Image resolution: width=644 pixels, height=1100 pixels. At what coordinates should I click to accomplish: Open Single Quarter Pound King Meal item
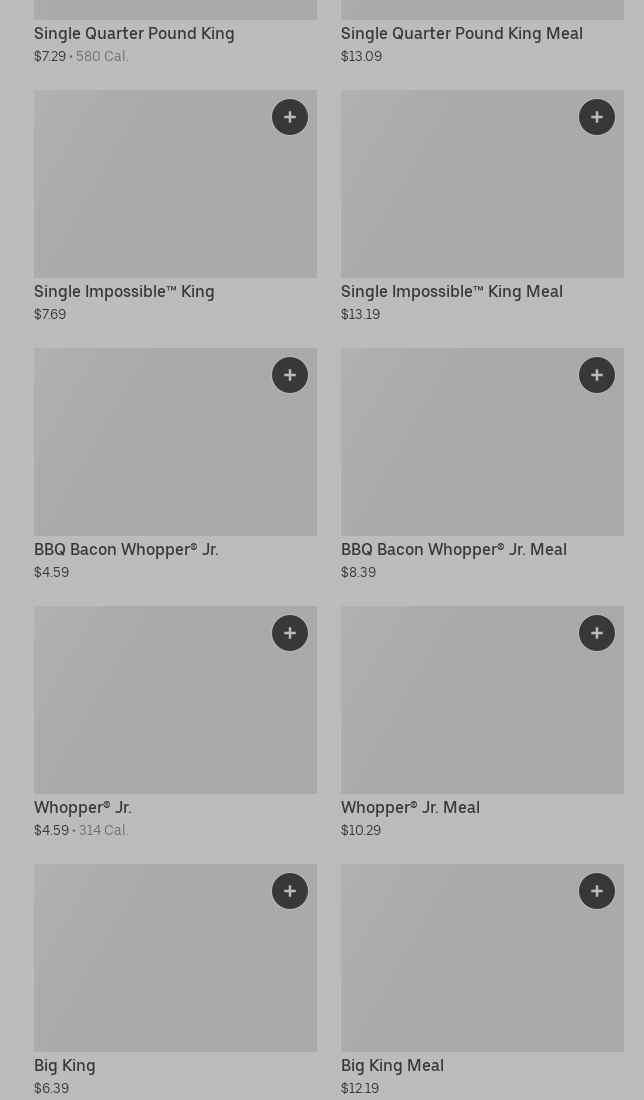click(x=483, y=33)
